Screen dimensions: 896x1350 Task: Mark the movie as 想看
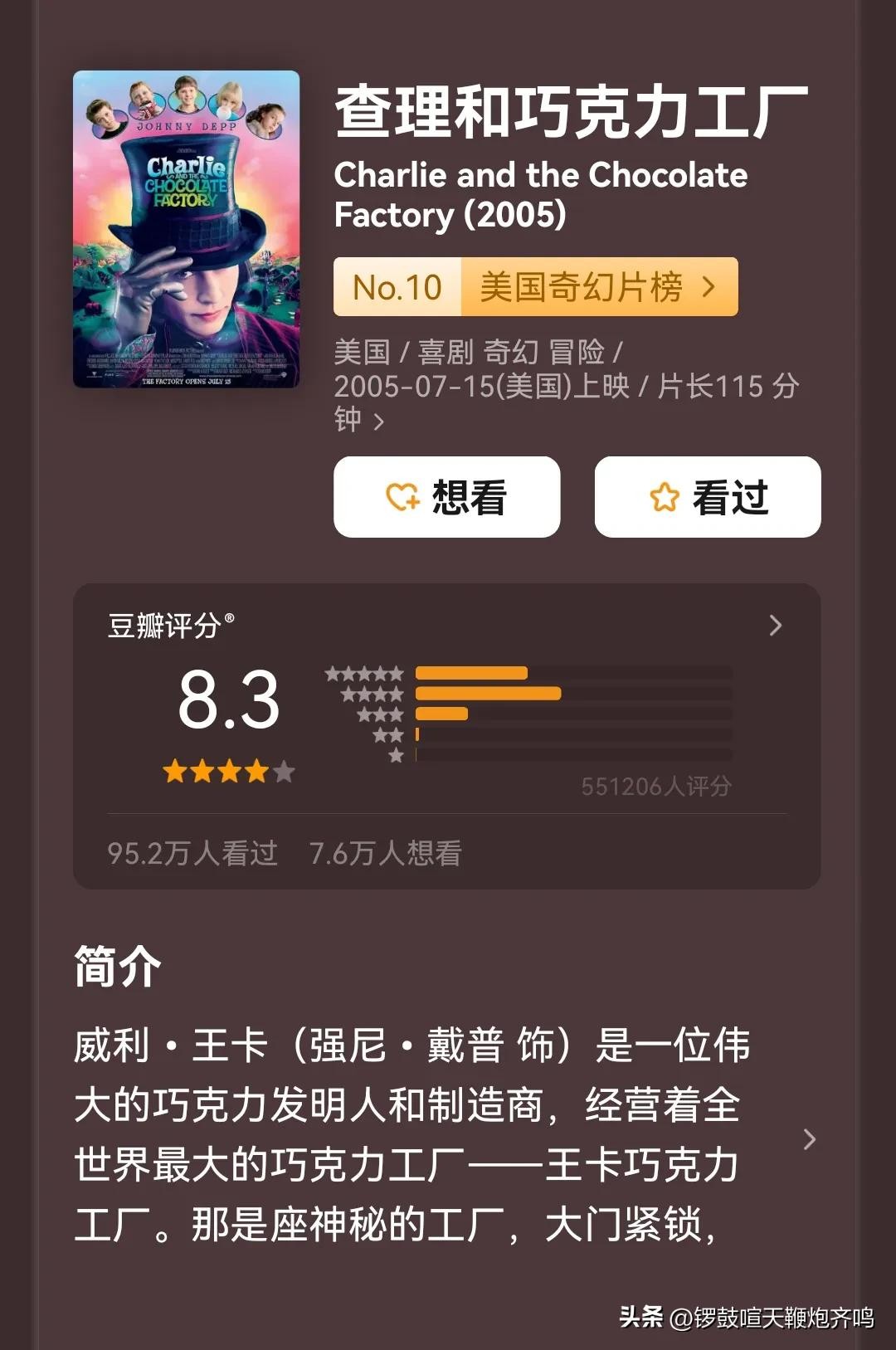click(x=446, y=497)
